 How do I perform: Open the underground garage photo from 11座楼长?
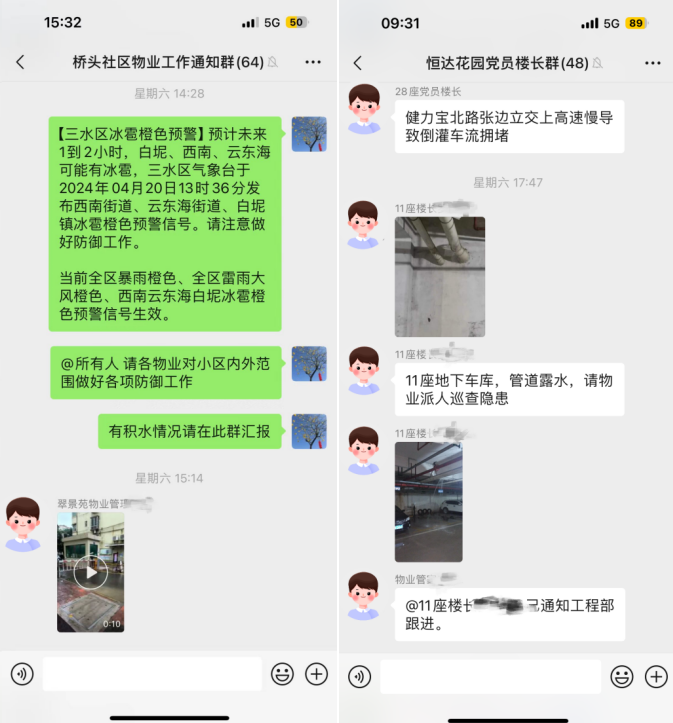point(429,502)
